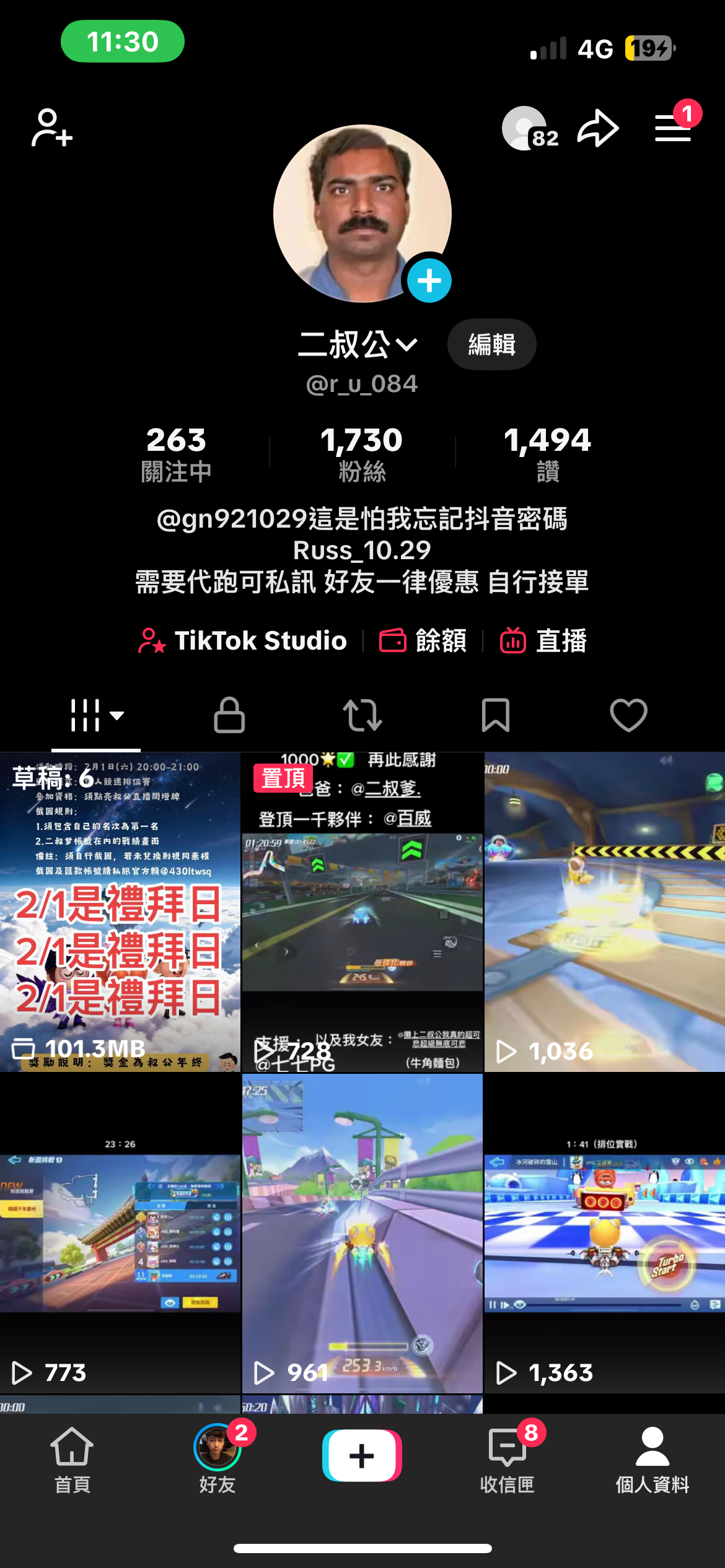Open the video with 1,363 views
This screenshot has height=1568, width=725.
pyautogui.click(x=604, y=1234)
